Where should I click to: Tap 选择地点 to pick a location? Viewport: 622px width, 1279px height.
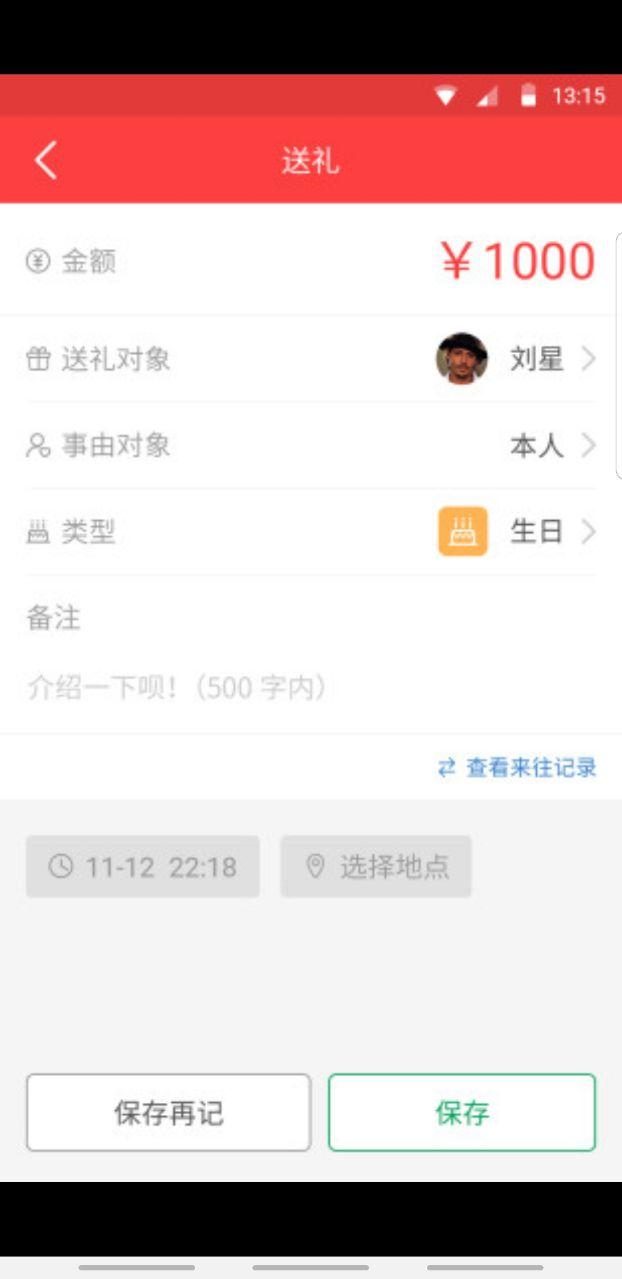(376, 866)
